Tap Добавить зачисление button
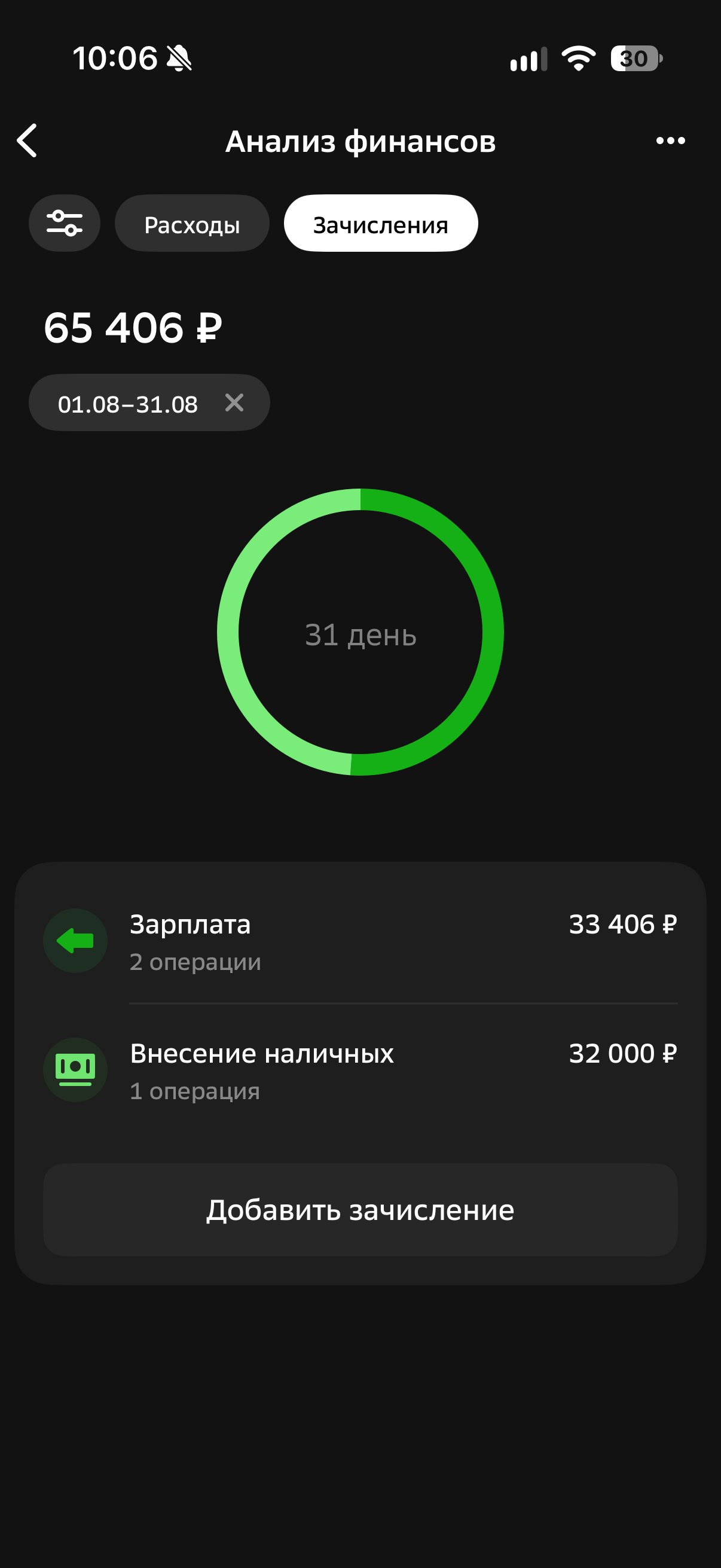This screenshot has height=1568, width=721. tap(360, 1210)
